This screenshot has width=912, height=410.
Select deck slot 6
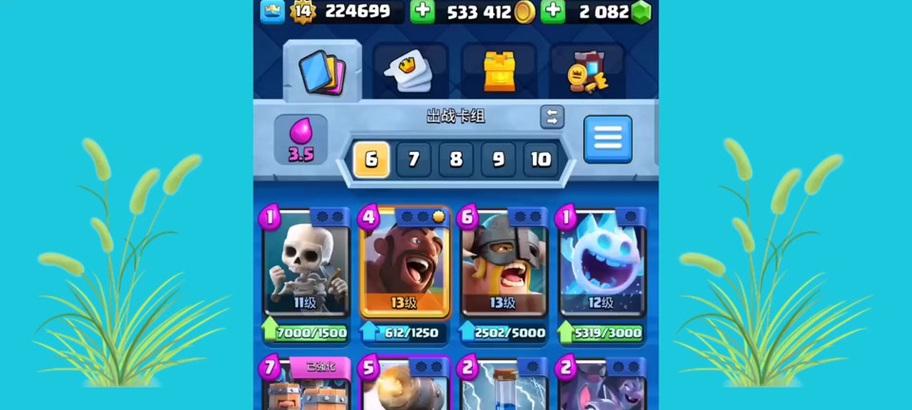coord(371,159)
